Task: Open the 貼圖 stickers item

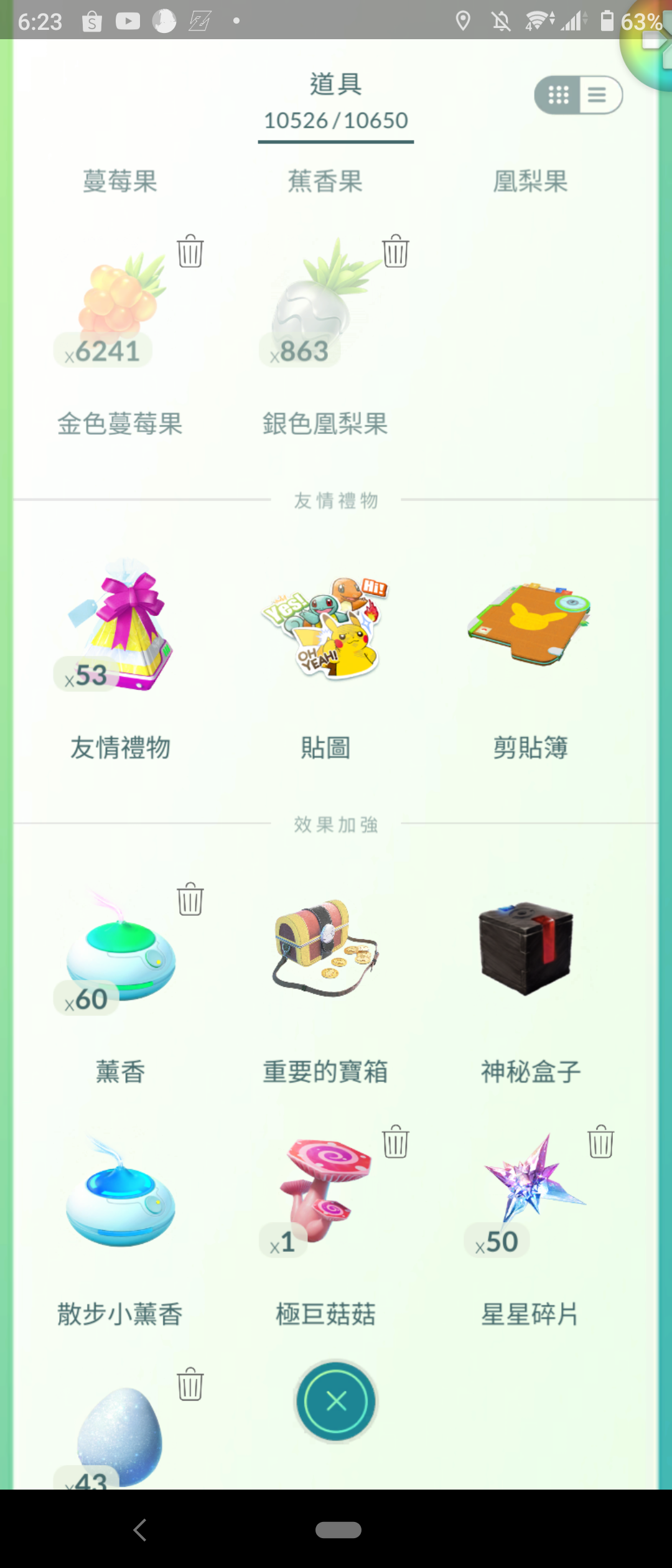Action: [325, 625]
